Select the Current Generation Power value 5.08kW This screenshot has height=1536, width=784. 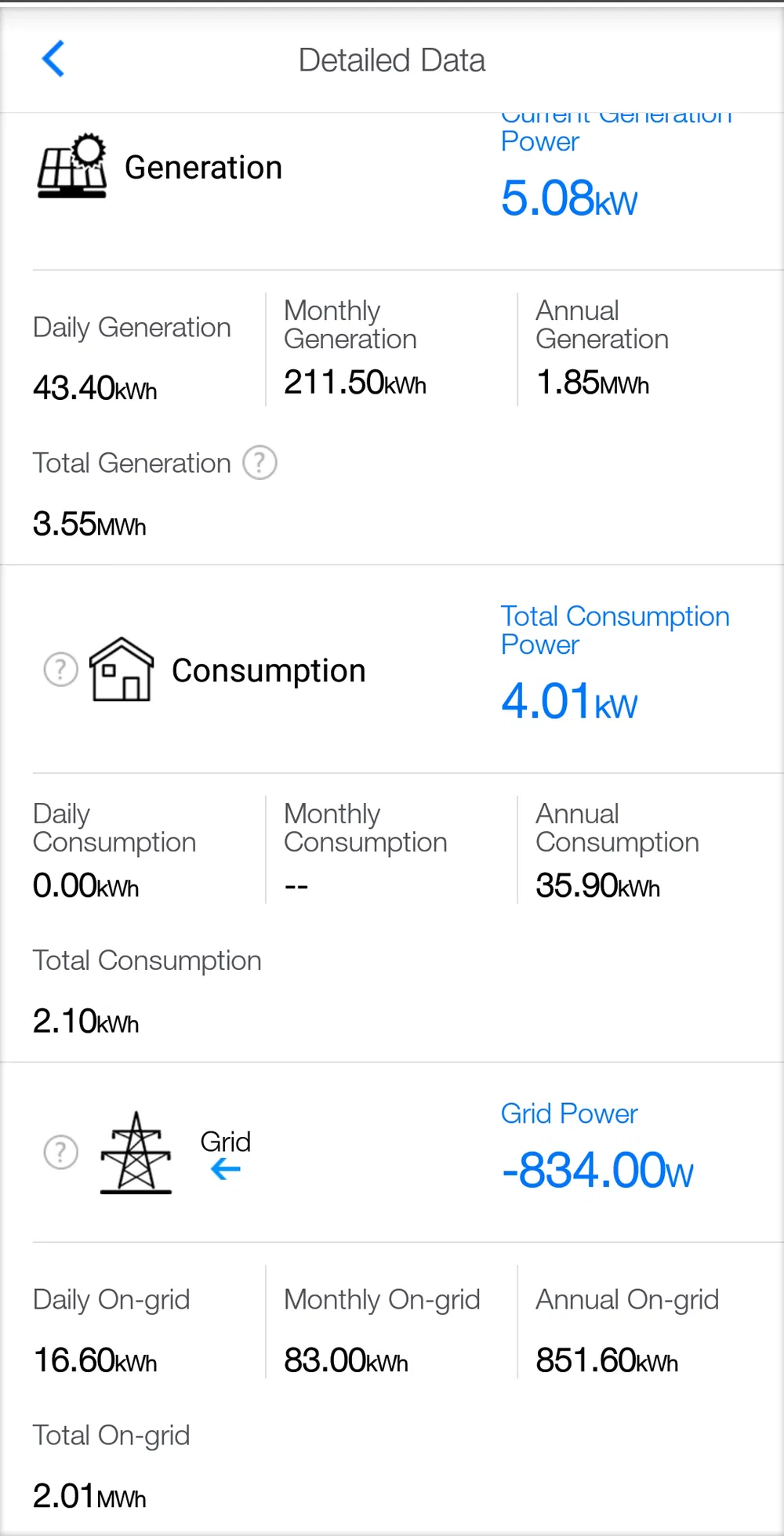pyautogui.click(x=569, y=199)
